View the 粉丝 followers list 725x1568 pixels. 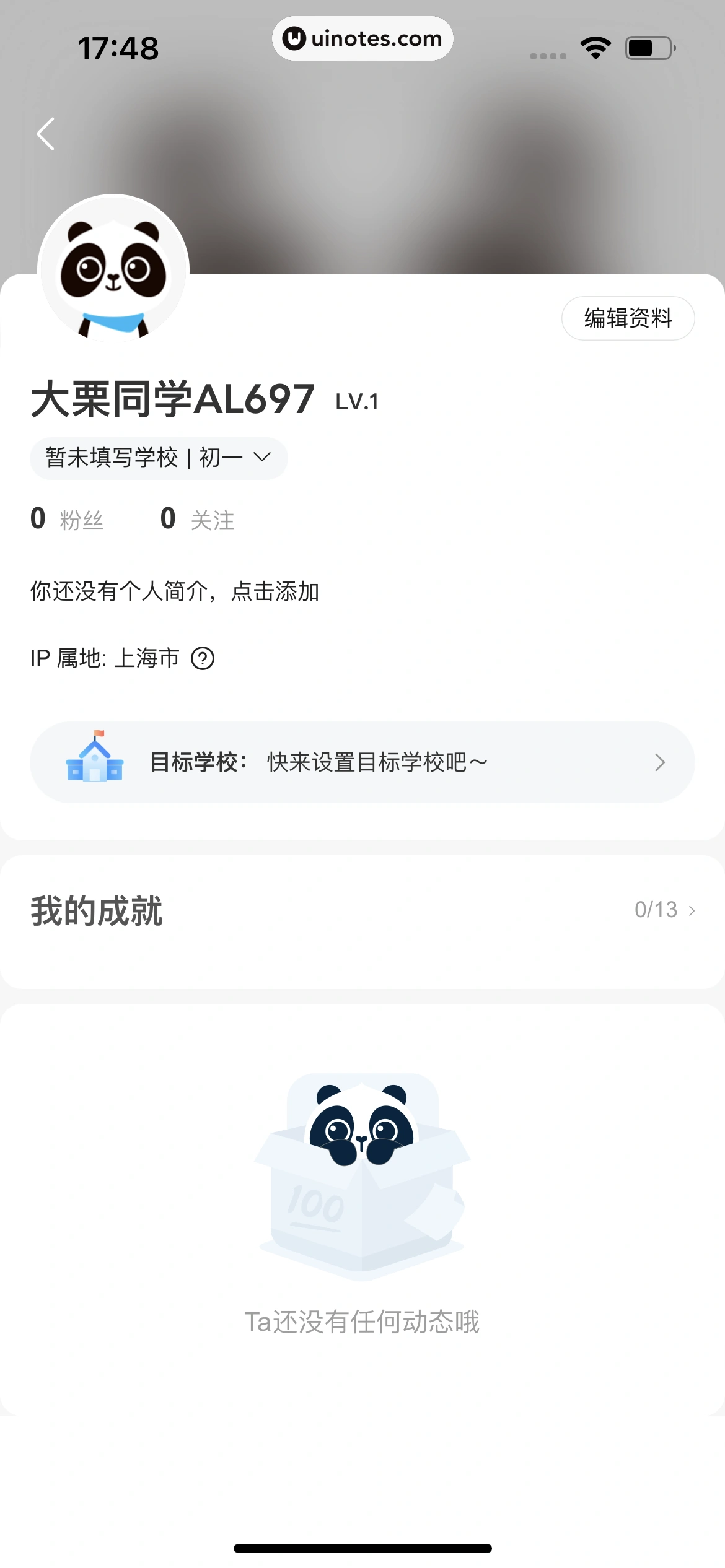point(67,519)
